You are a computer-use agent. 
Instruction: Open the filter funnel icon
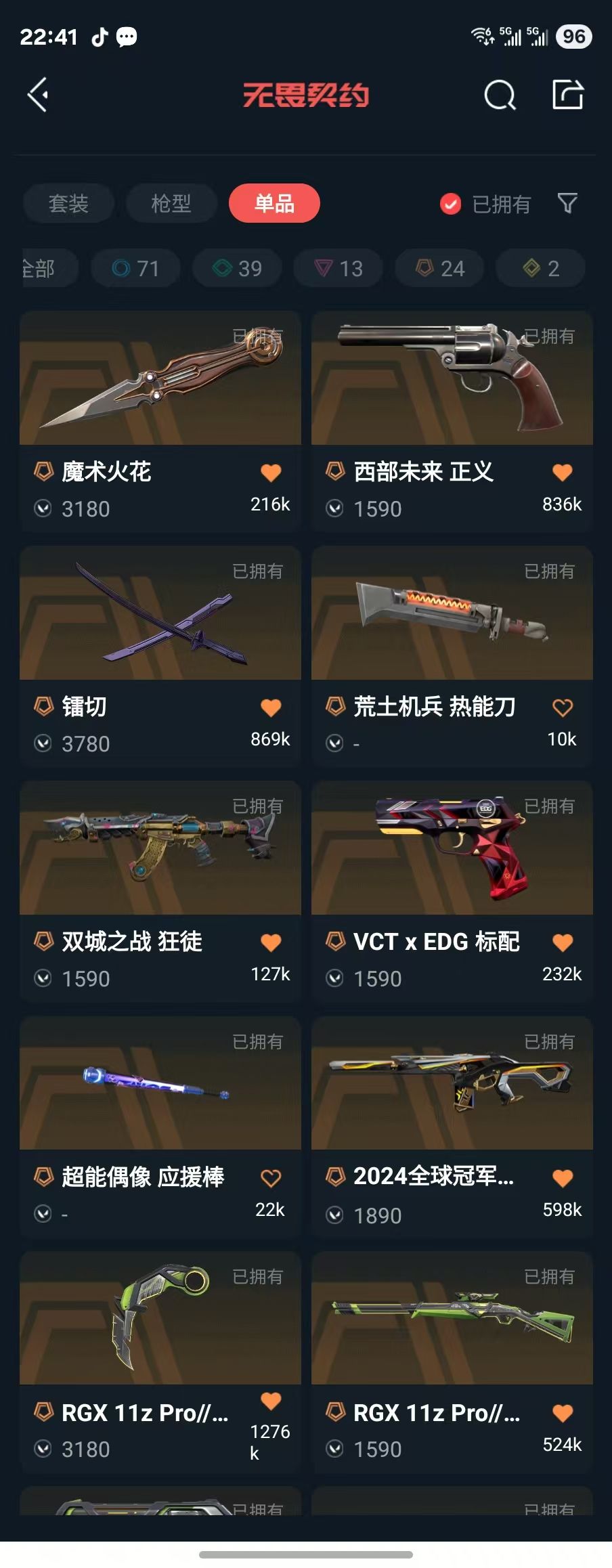click(x=567, y=202)
